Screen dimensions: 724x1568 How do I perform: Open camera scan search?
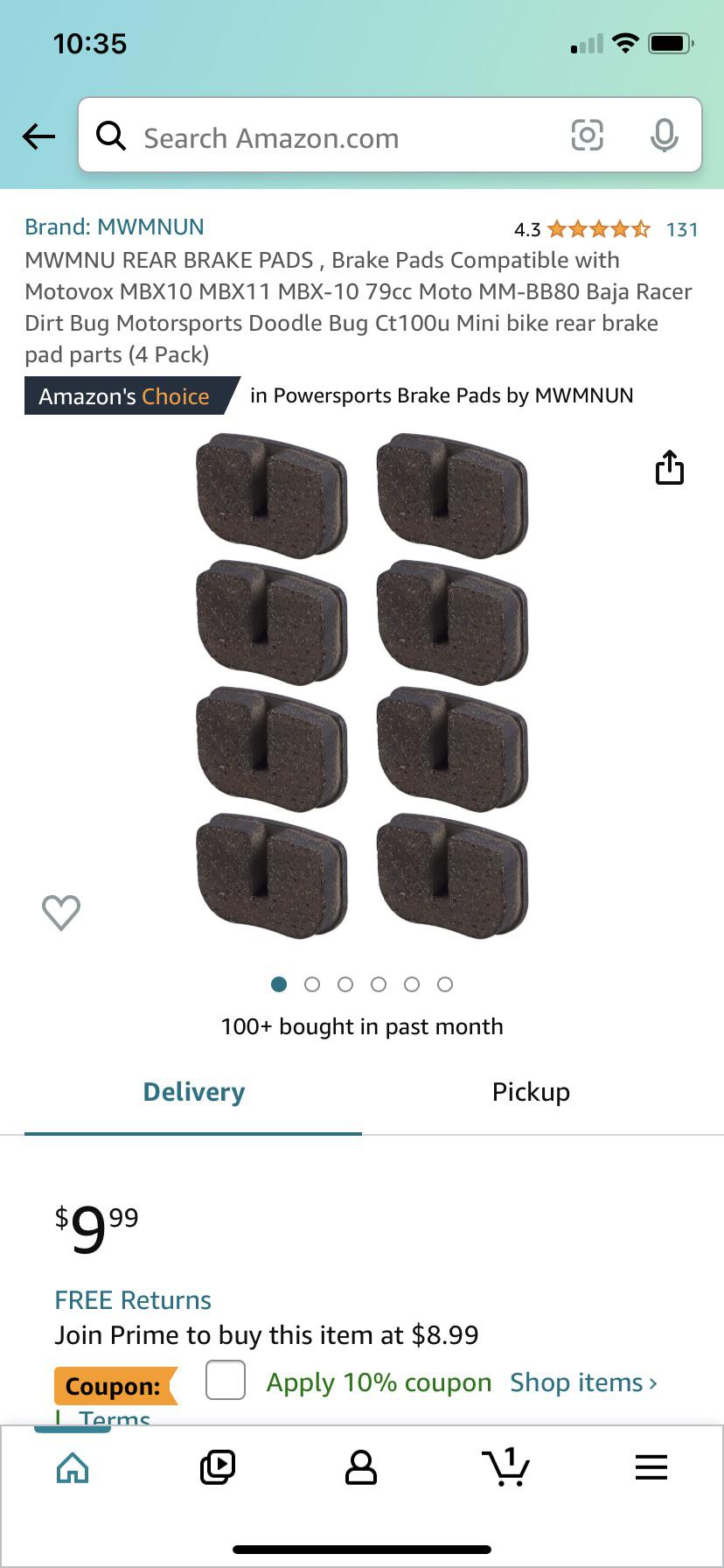pyautogui.click(x=587, y=136)
